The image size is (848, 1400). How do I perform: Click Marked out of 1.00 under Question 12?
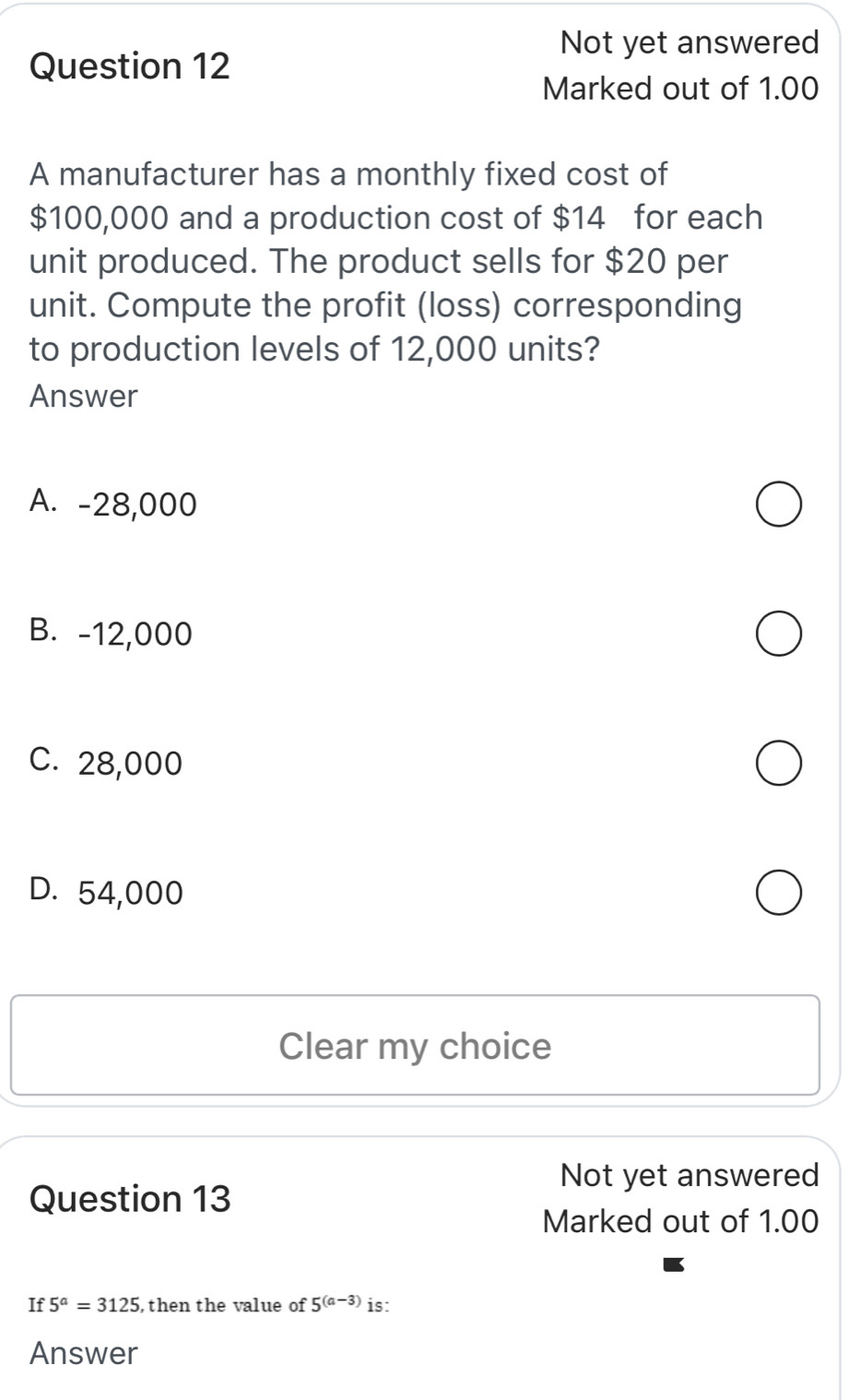tap(679, 88)
